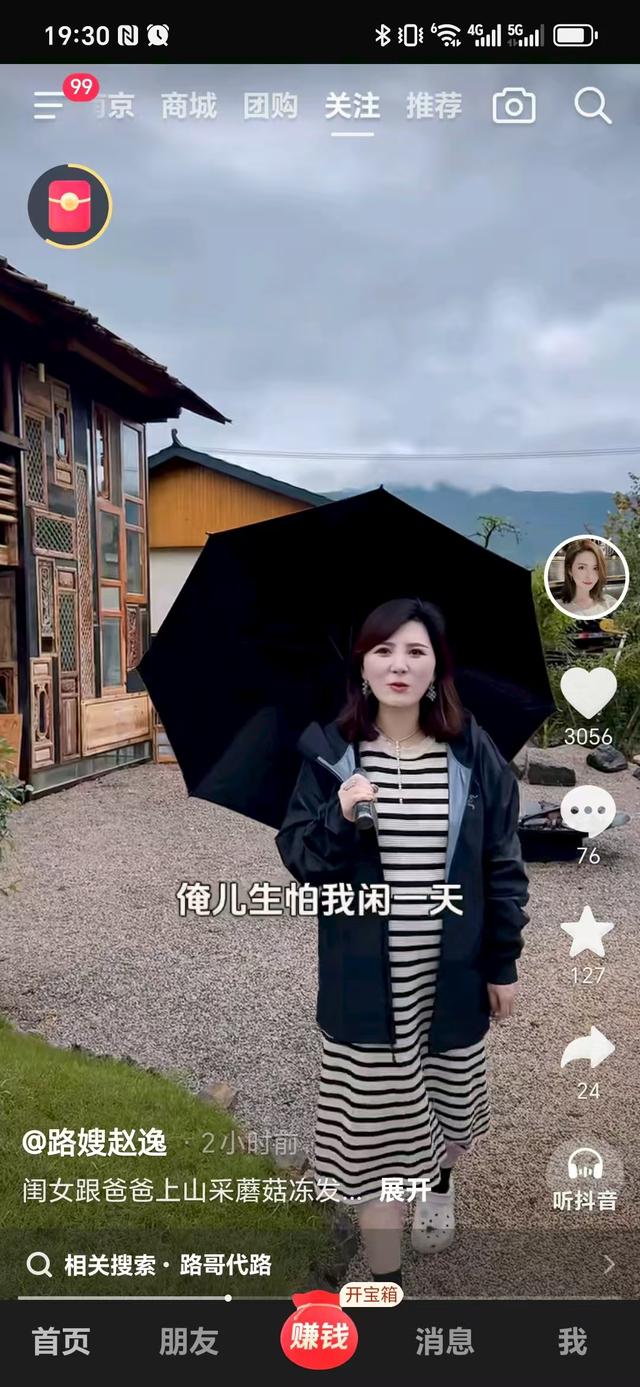Open search with the magnifier icon

(592, 105)
